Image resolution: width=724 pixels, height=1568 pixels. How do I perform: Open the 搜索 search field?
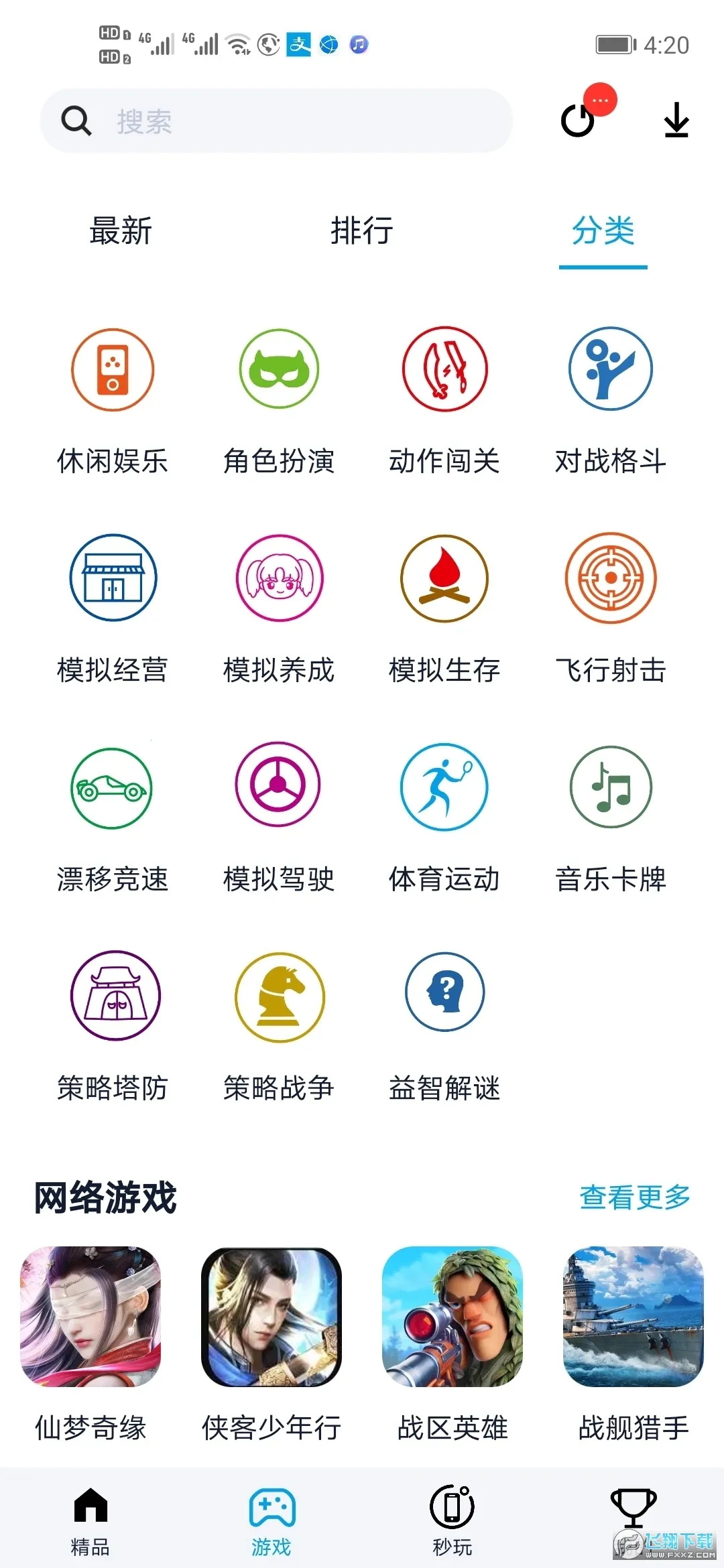pos(276,121)
